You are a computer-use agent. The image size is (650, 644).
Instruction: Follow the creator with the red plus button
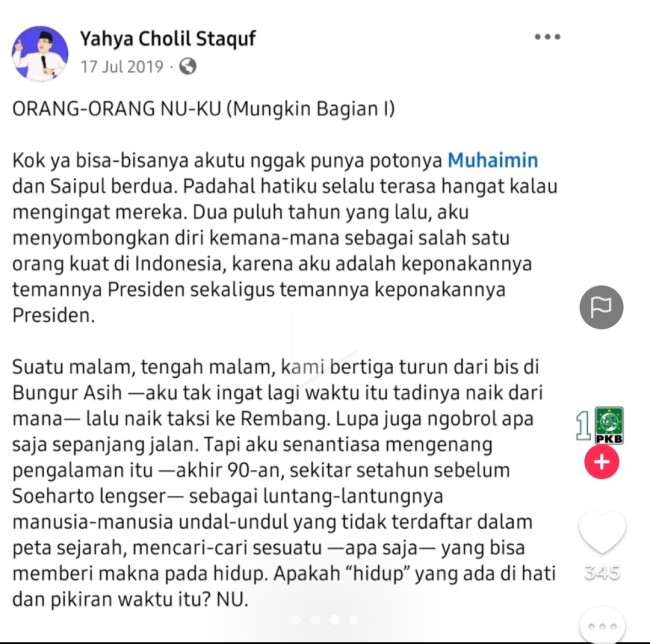click(603, 462)
